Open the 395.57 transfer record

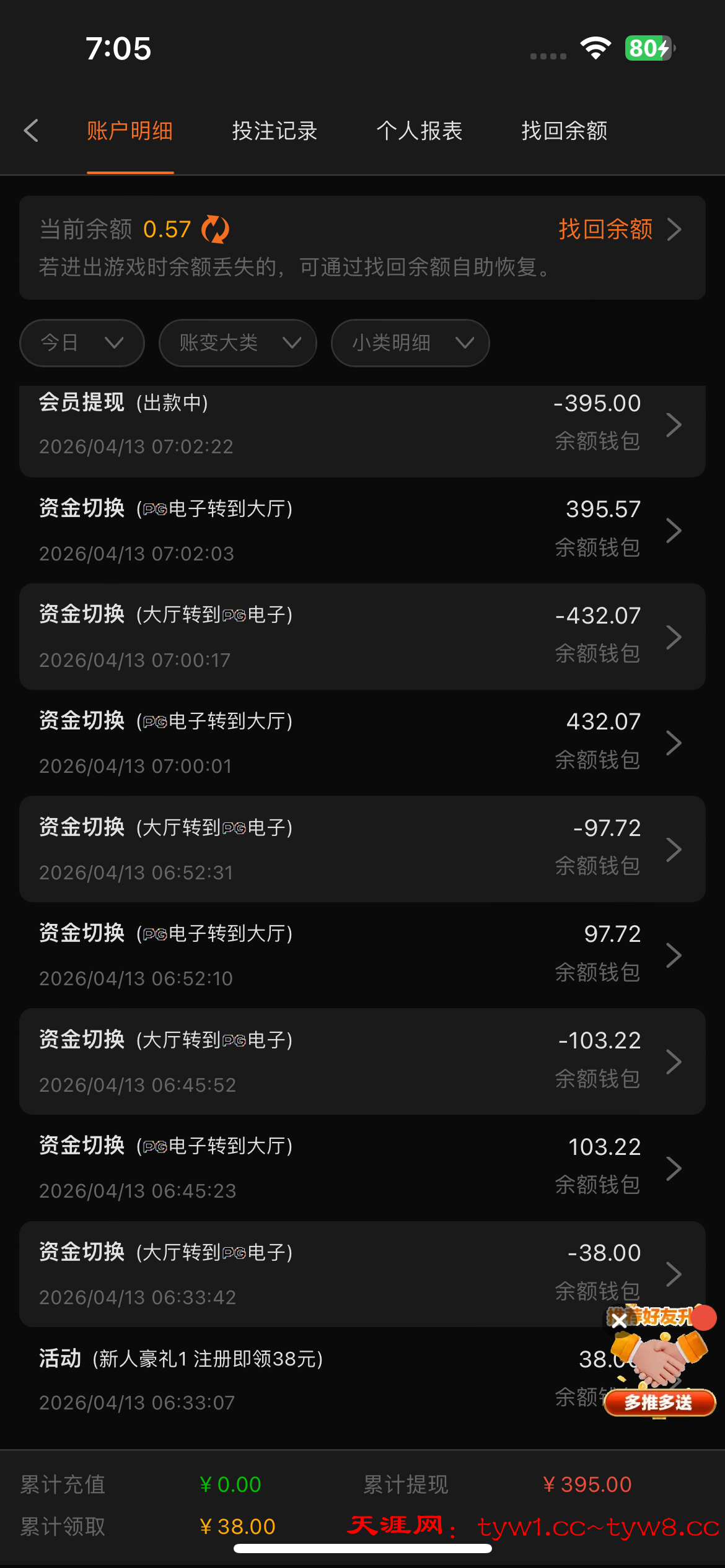click(362, 531)
